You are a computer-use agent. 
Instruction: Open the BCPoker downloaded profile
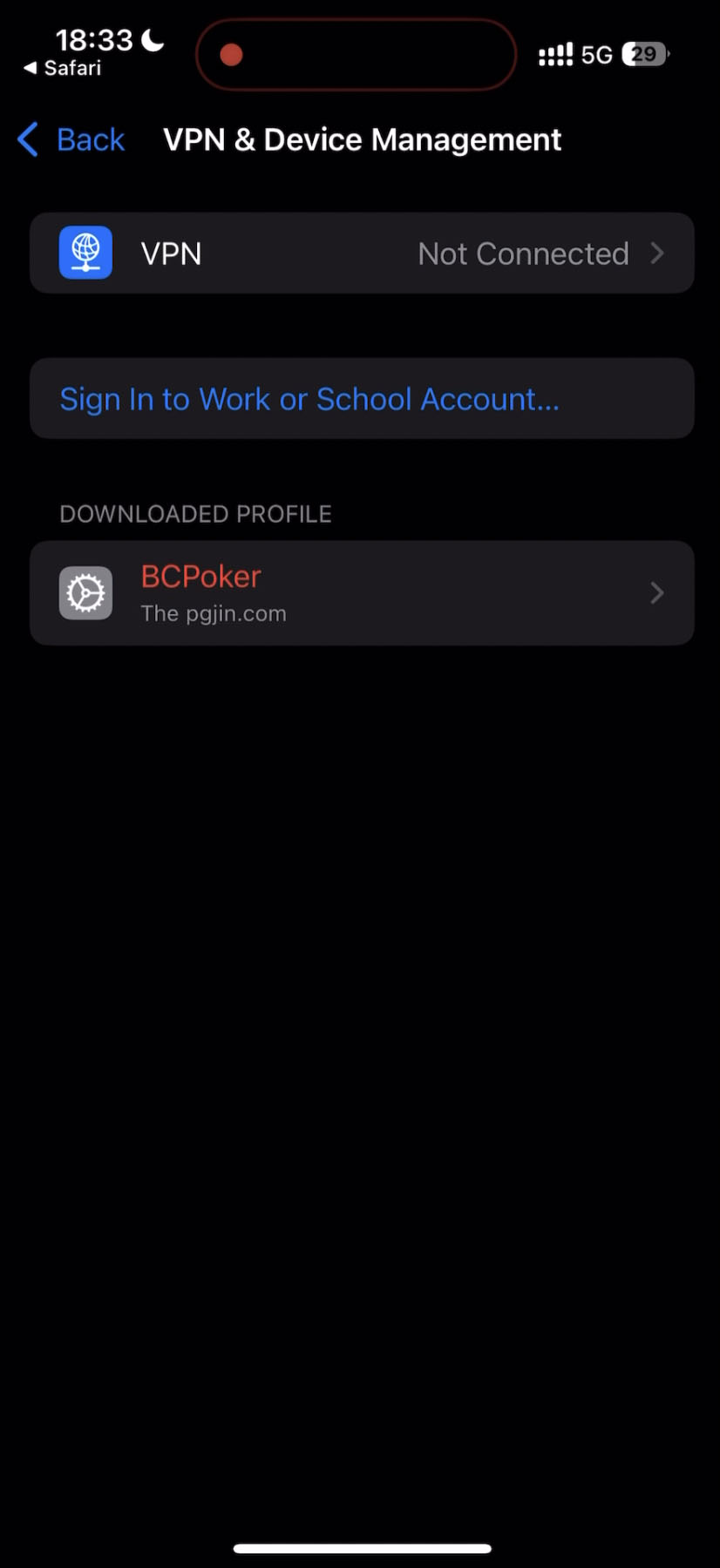click(361, 593)
